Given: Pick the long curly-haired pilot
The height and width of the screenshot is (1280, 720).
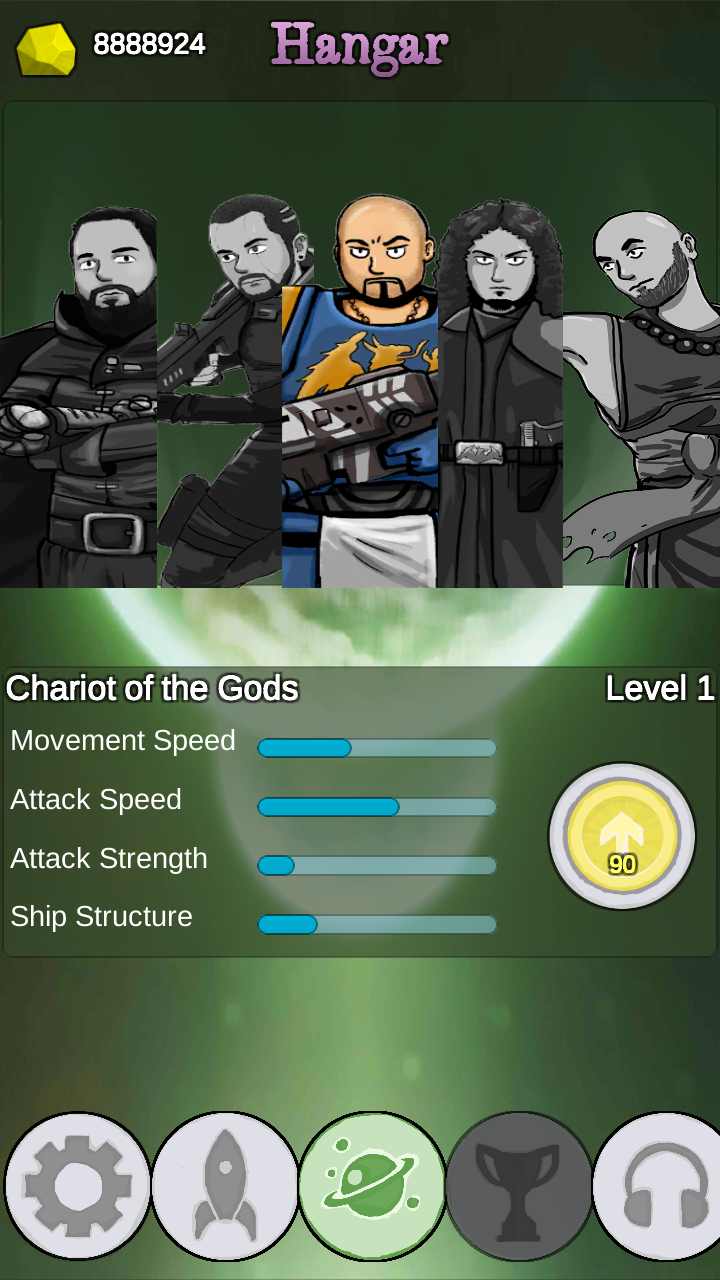Looking at the screenshot, I should coord(500,400).
